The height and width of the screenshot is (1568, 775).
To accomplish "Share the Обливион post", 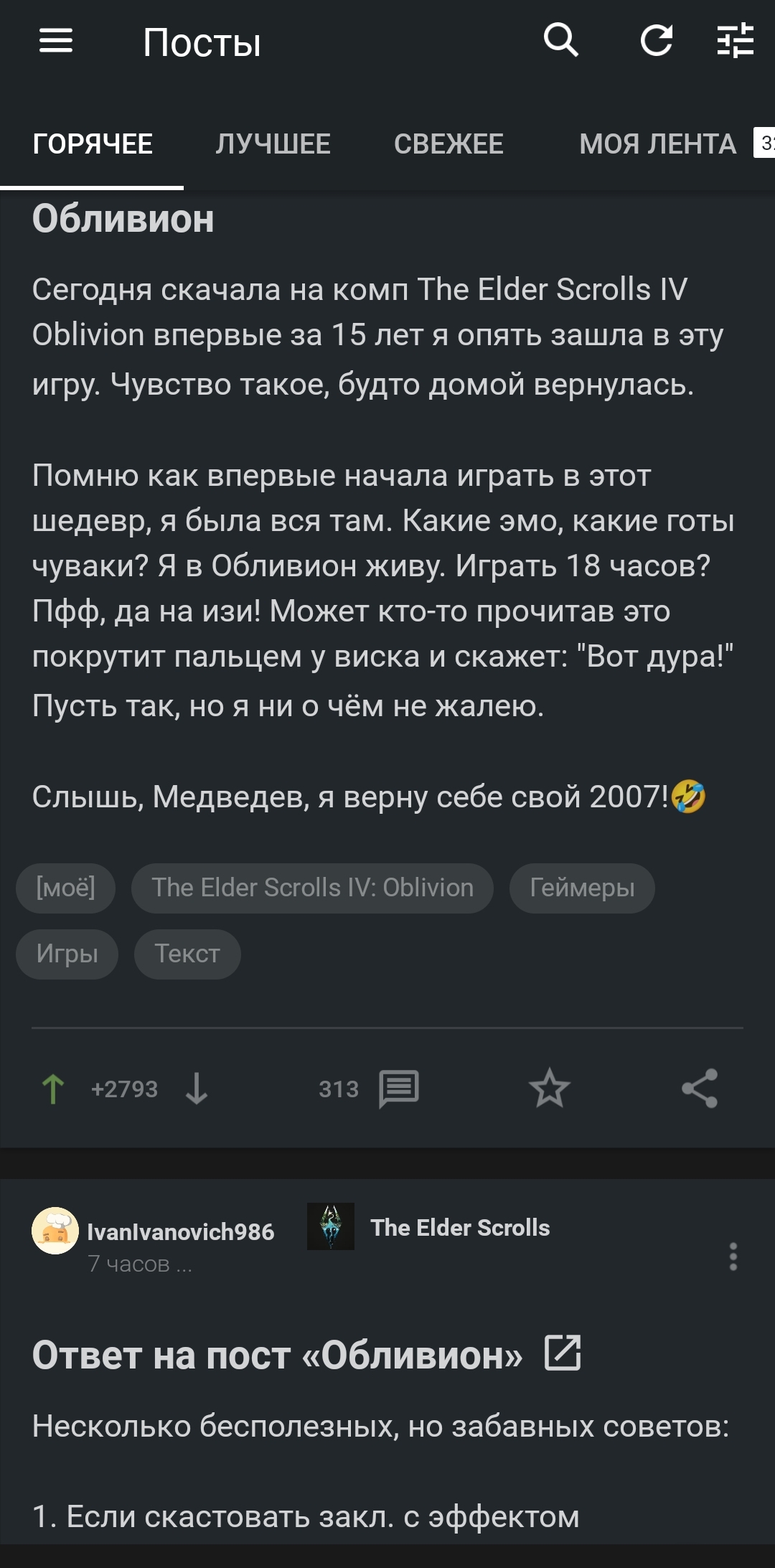I will pyautogui.click(x=700, y=1089).
